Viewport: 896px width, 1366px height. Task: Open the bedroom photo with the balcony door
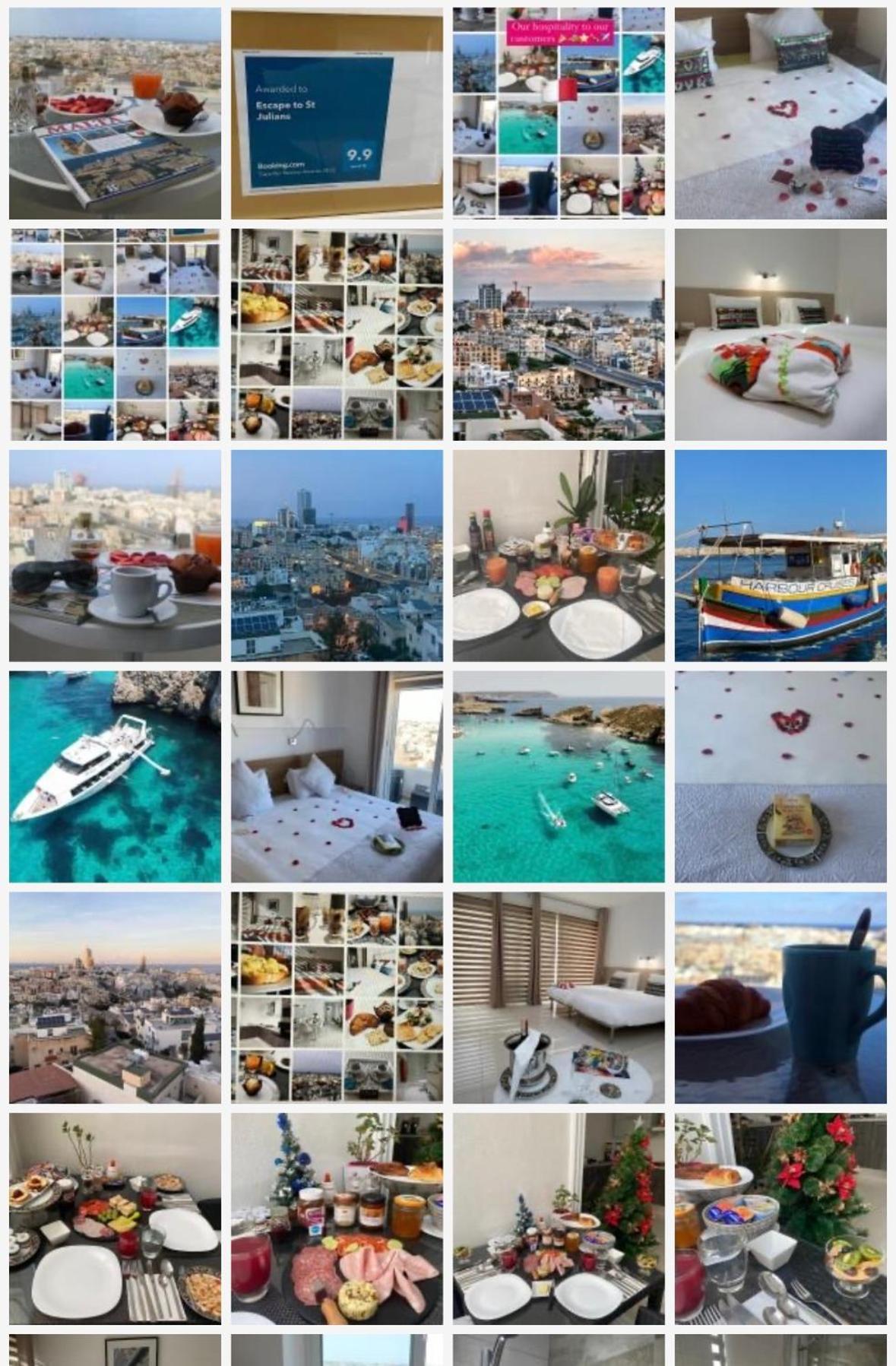pyautogui.click(x=337, y=776)
